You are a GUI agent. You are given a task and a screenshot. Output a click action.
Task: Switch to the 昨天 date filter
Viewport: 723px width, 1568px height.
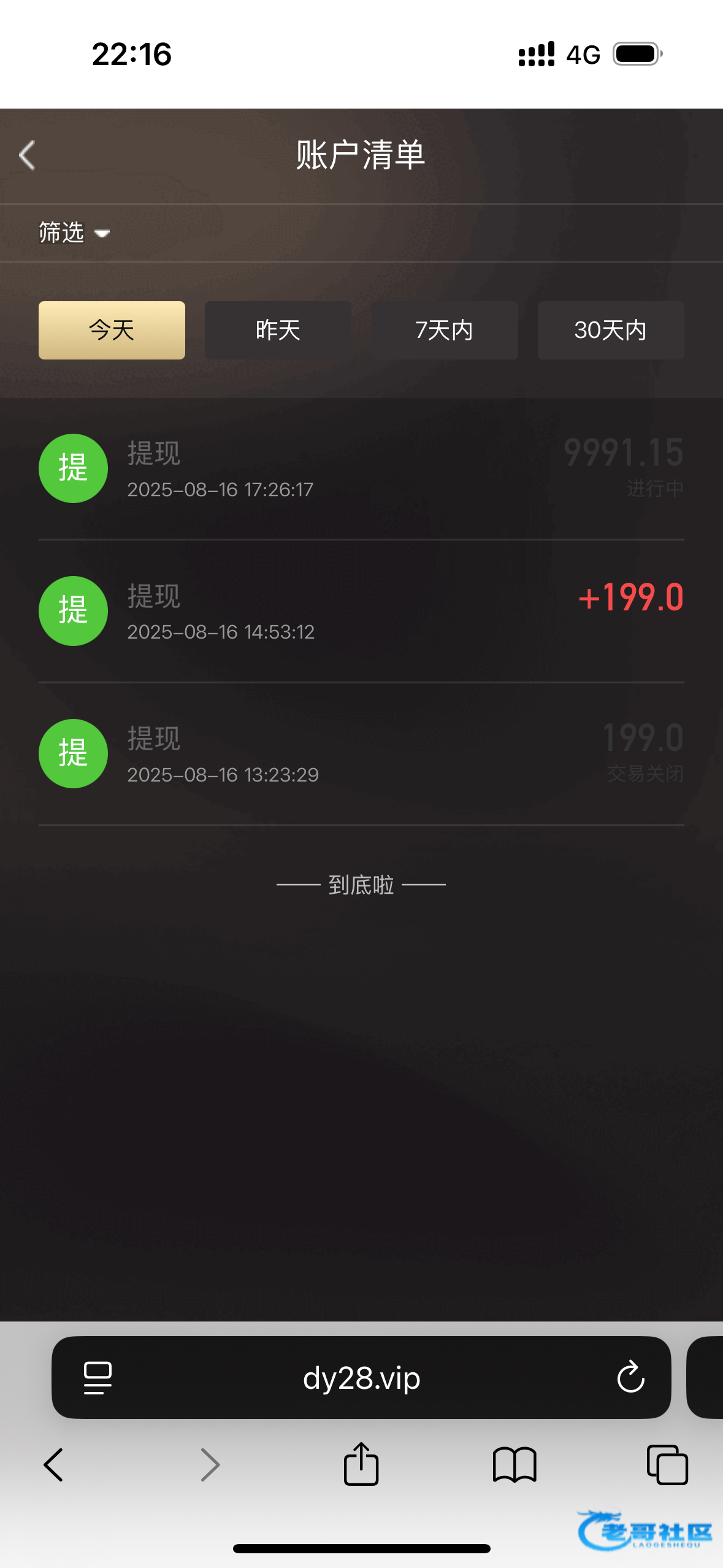278,330
